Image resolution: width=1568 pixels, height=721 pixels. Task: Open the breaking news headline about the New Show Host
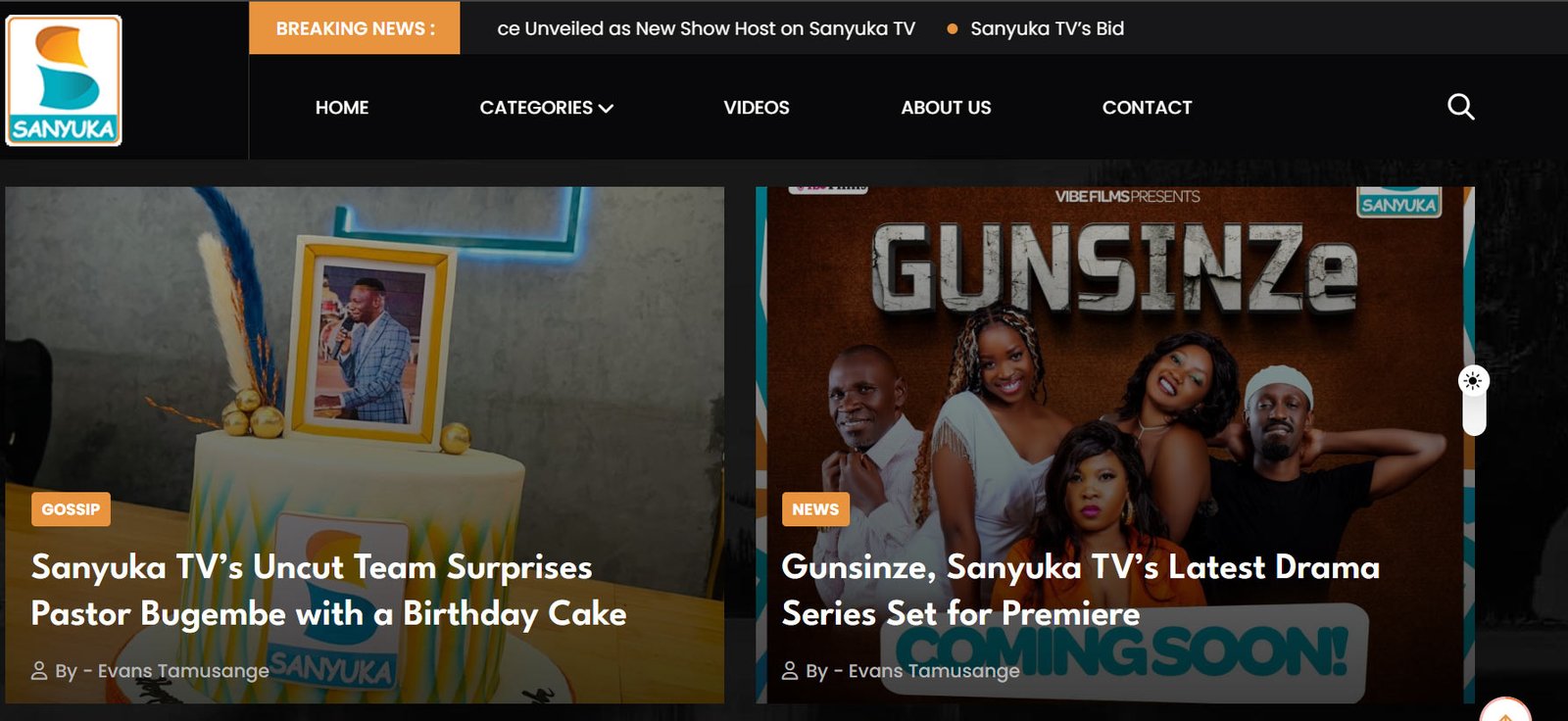pos(706,28)
